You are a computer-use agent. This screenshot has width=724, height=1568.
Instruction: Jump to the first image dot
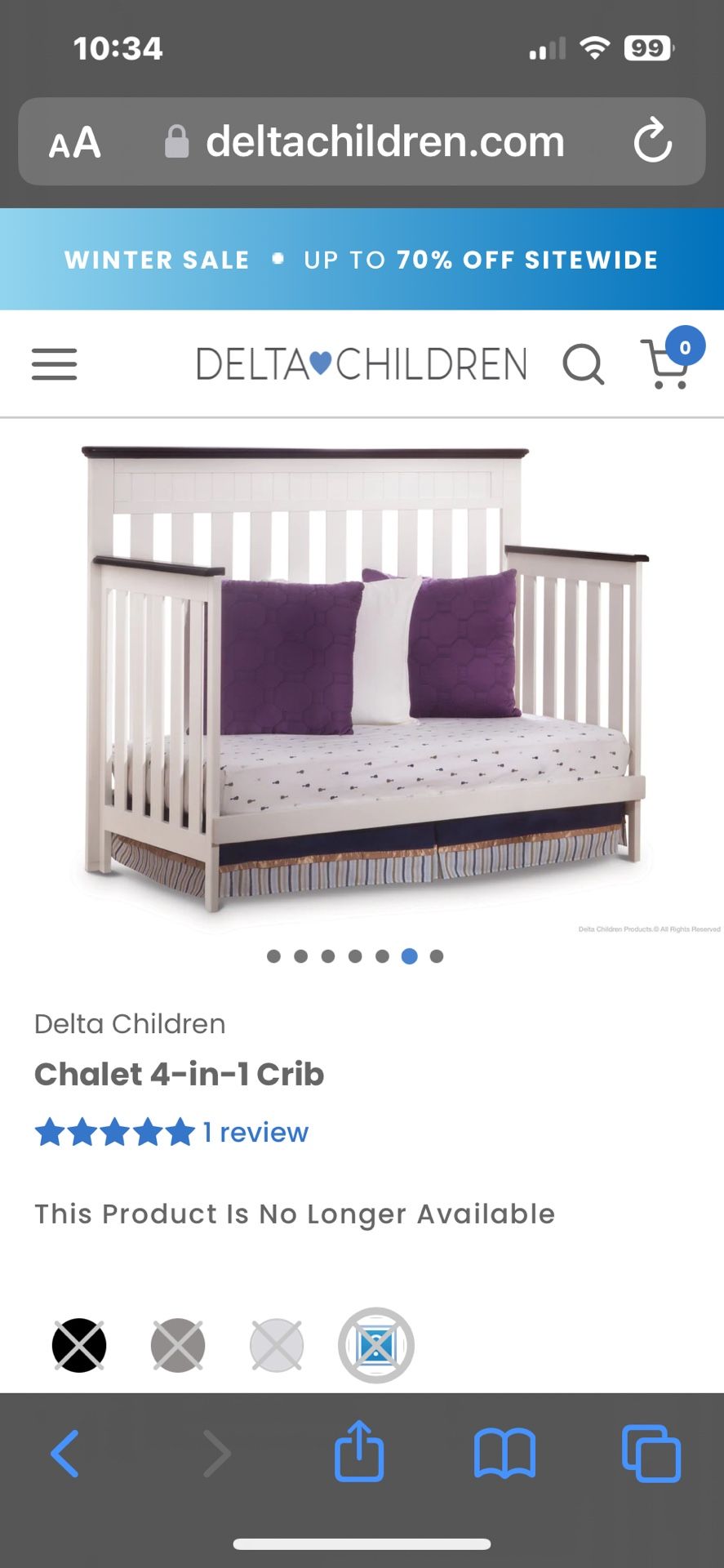coord(274,956)
